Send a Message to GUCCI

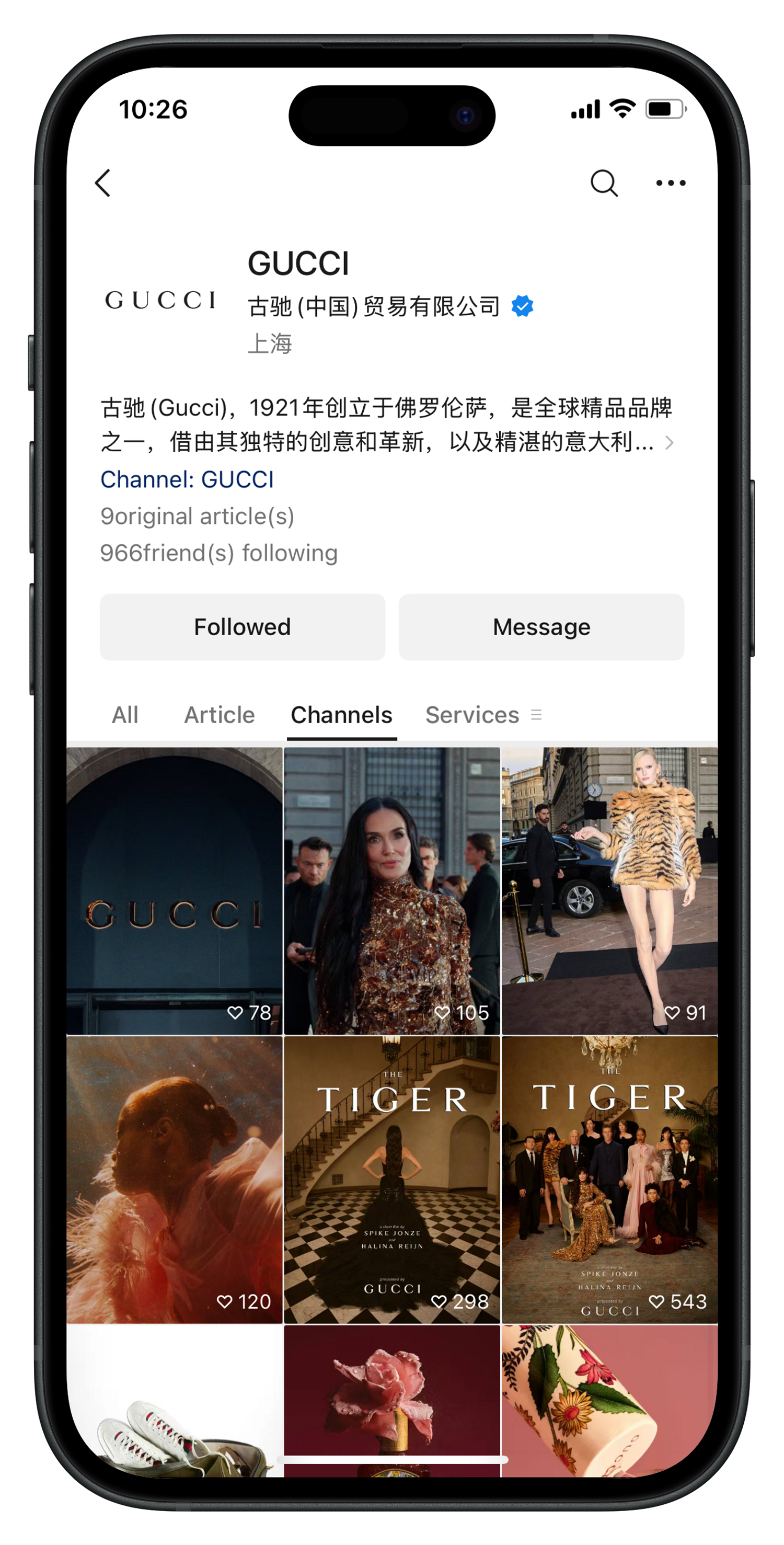point(540,627)
